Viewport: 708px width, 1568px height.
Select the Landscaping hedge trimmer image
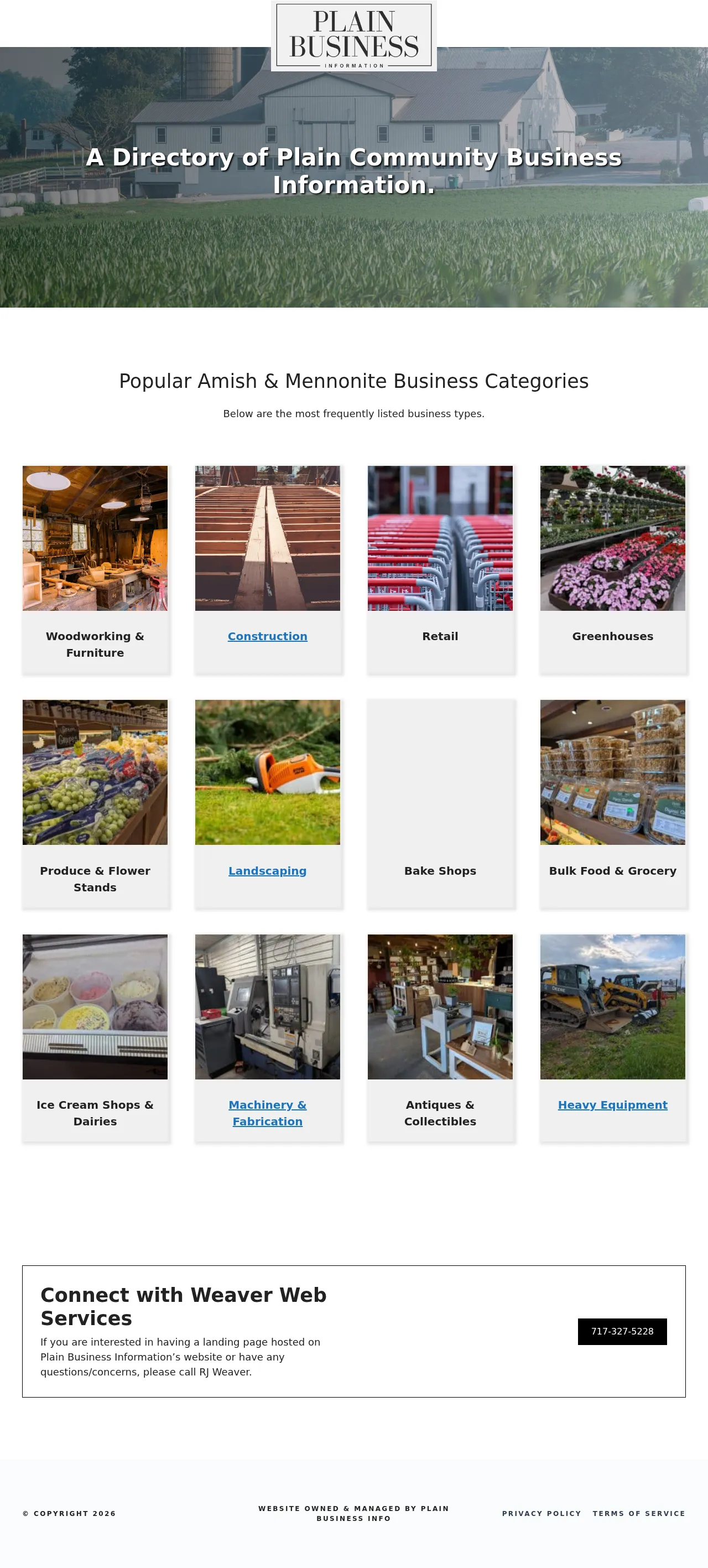(x=267, y=772)
